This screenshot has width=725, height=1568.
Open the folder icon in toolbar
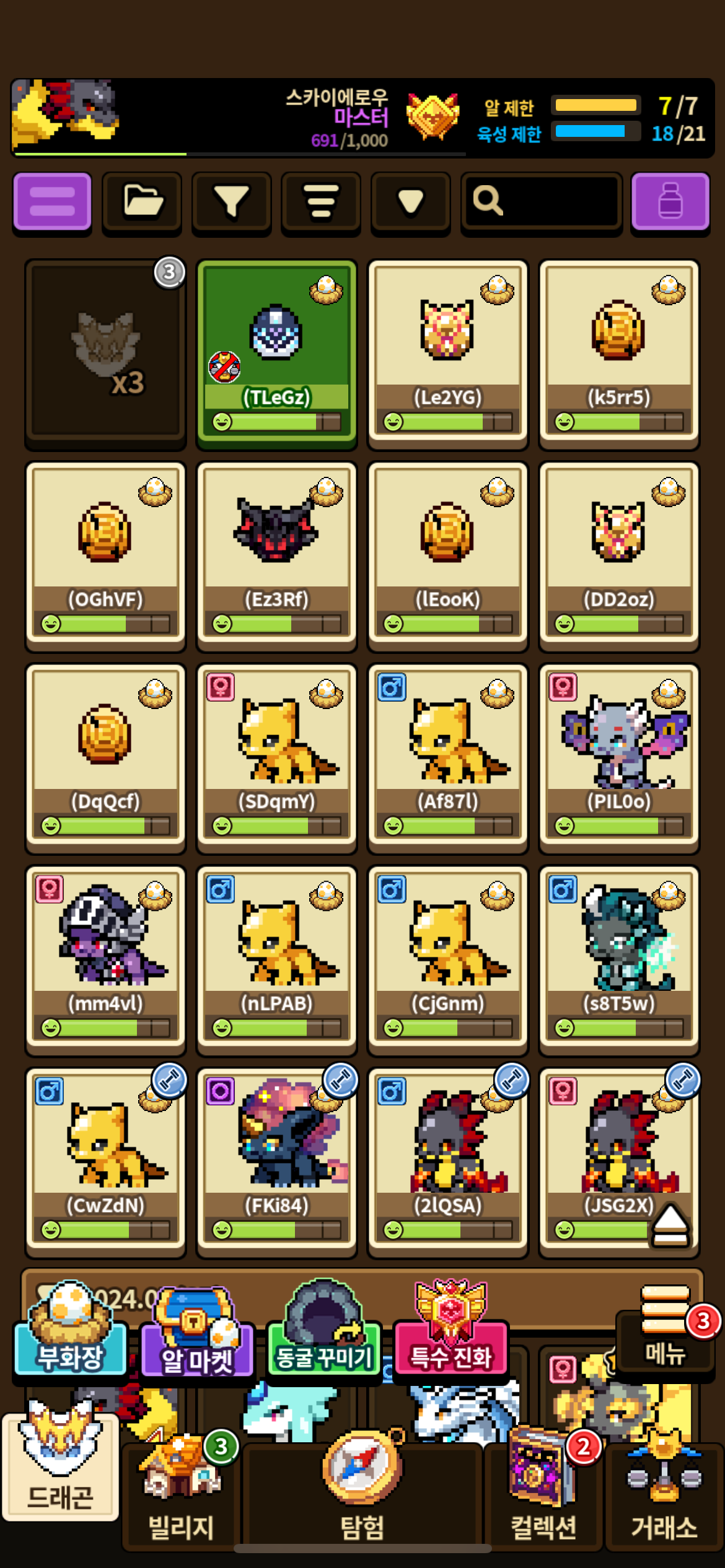coord(142,202)
